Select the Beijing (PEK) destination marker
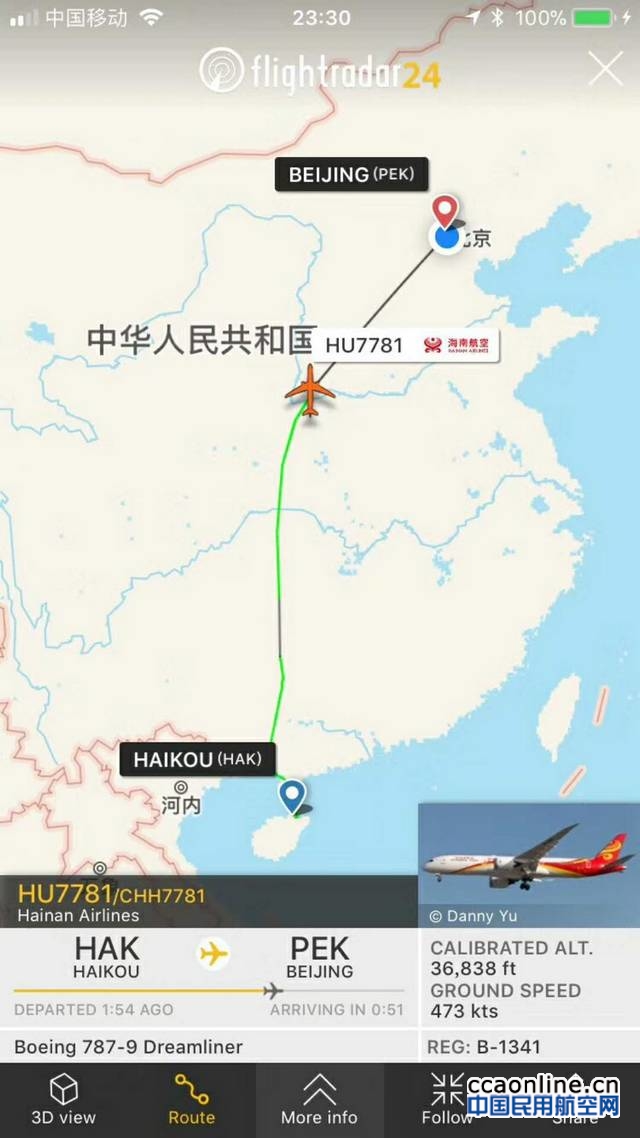The height and width of the screenshot is (1138, 640). (445, 211)
